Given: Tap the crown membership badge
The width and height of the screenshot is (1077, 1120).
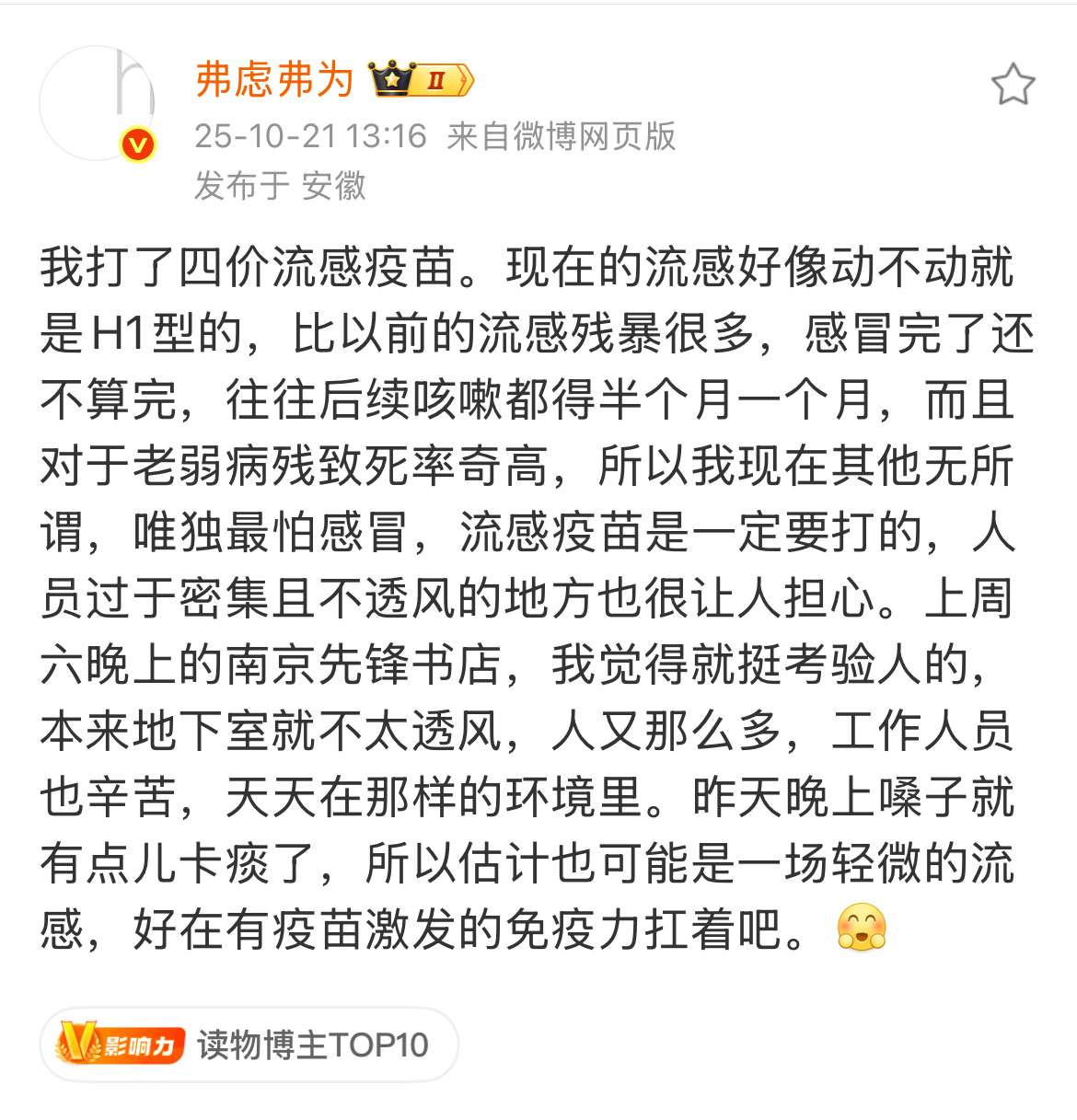Looking at the screenshot, I should click(x=422, y=80).
